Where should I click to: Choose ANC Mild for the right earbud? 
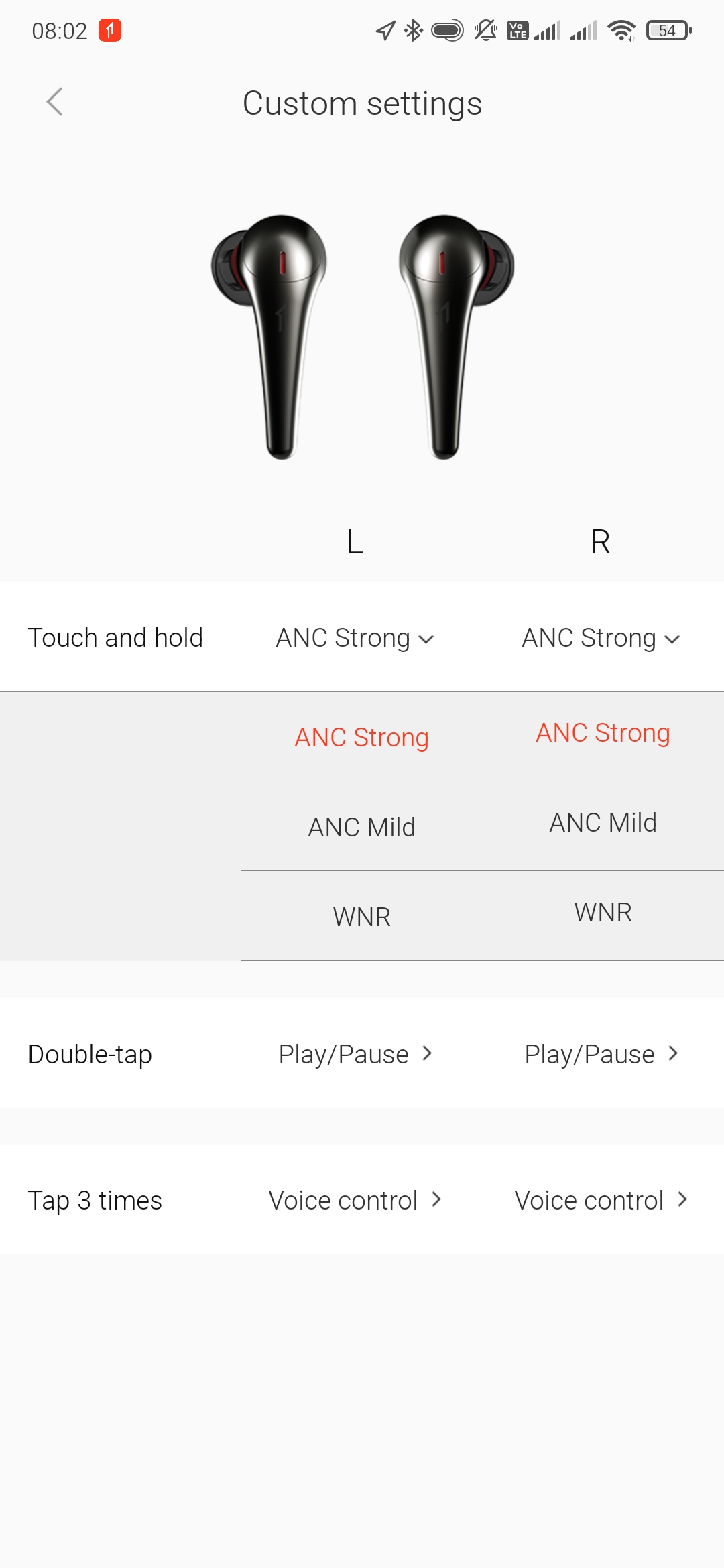[x=603, y=823]
